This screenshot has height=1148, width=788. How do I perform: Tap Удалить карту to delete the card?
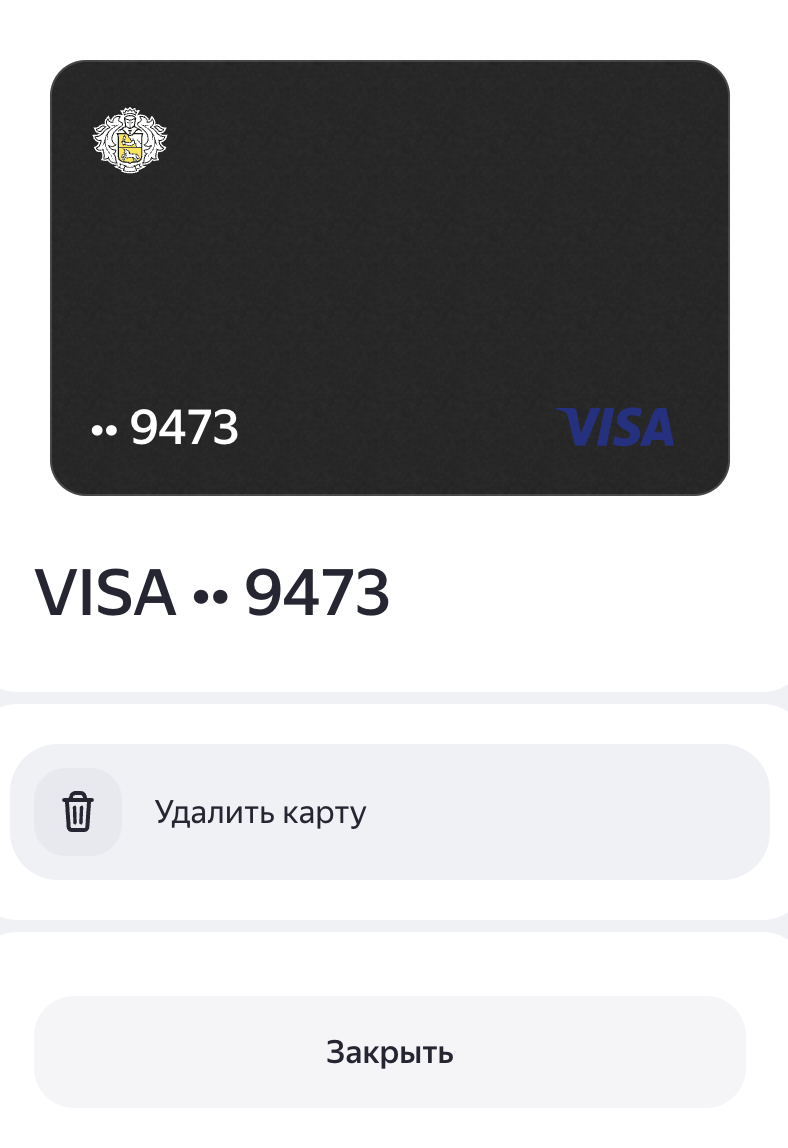(389, 812)
